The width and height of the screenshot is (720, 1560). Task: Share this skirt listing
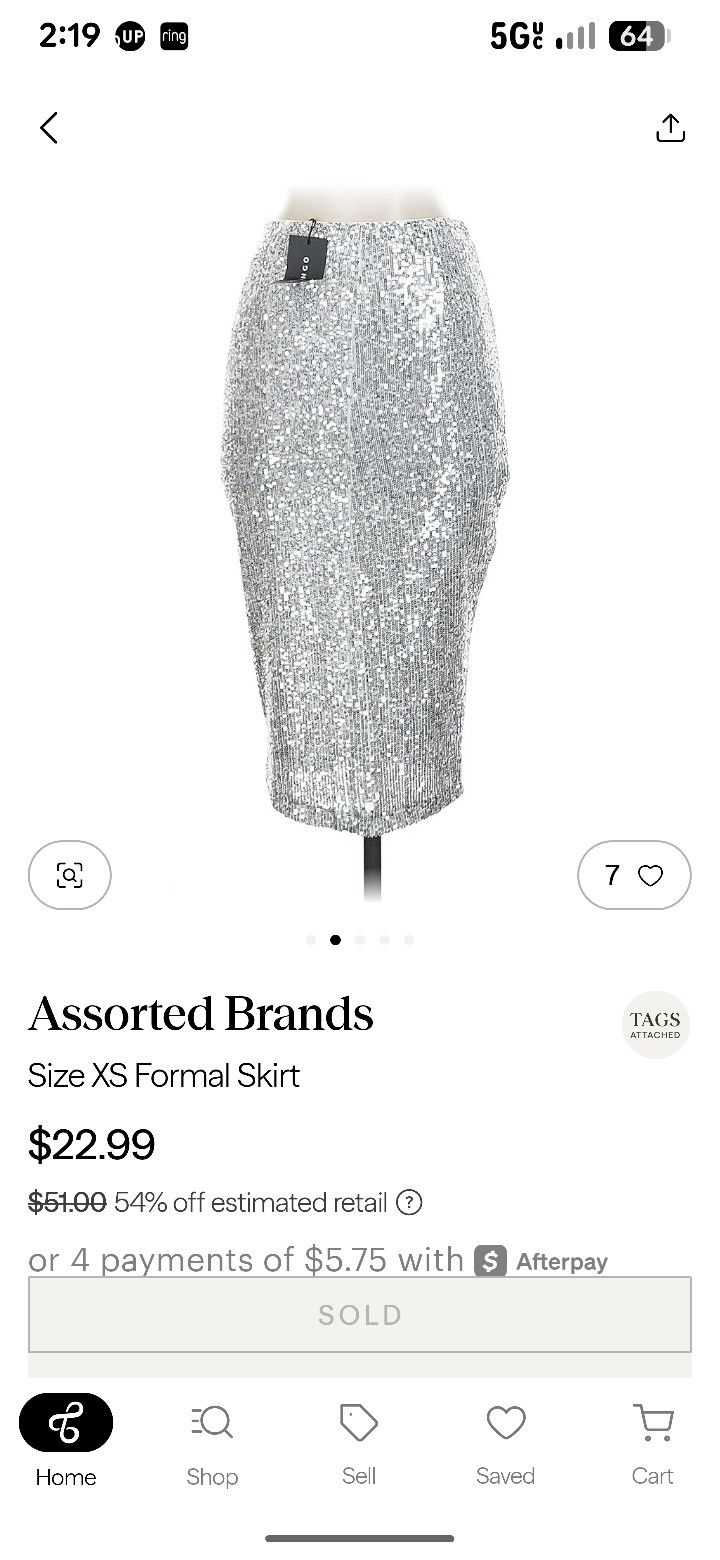(671, 127)
